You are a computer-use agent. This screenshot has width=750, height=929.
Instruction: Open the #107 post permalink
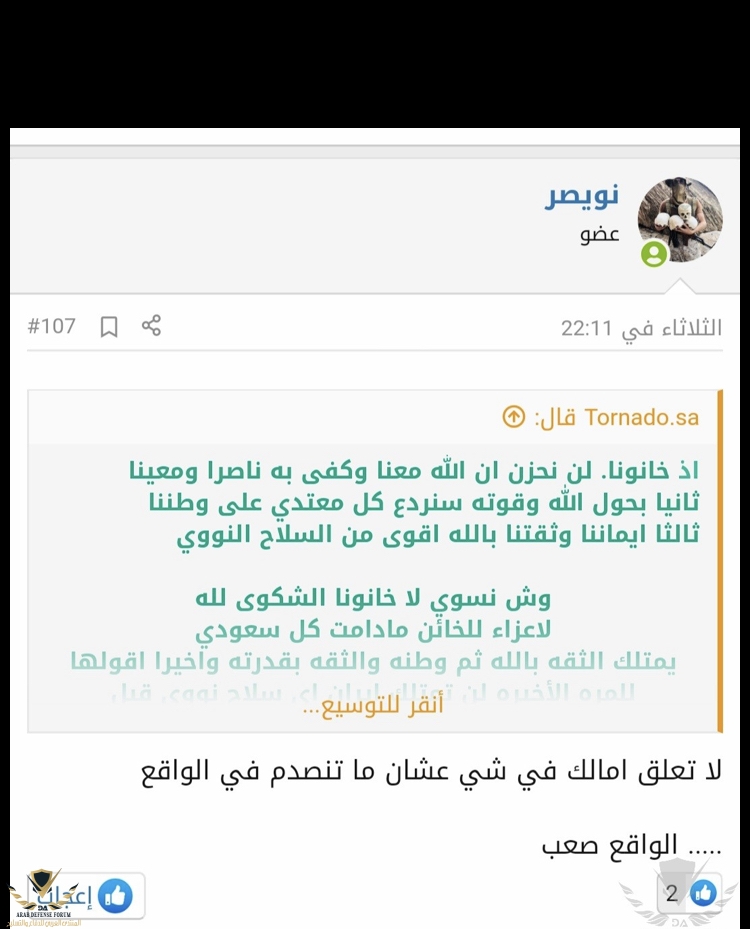tap(51, 327)
